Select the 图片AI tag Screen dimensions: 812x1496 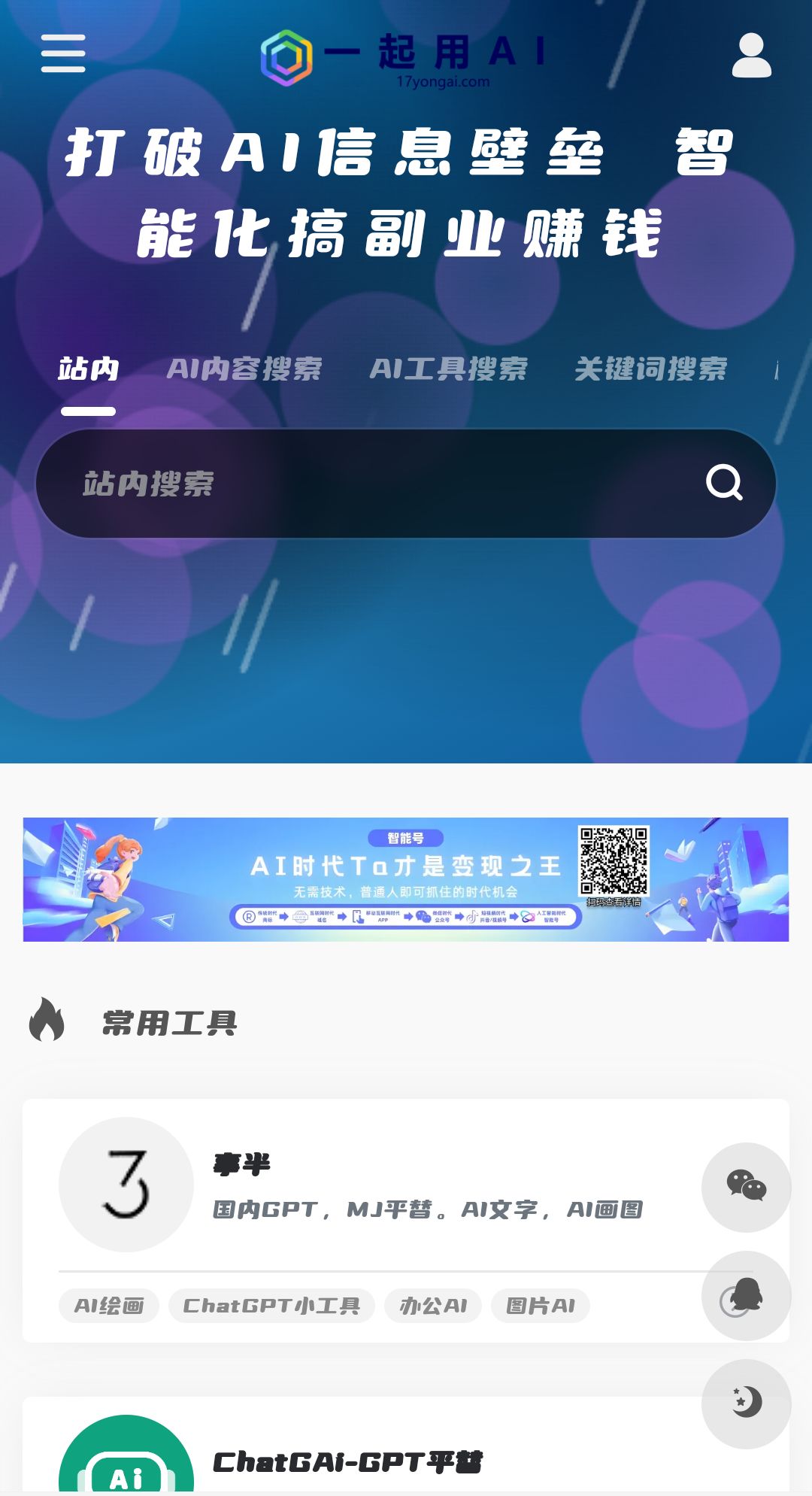[x=540, y=1306]
